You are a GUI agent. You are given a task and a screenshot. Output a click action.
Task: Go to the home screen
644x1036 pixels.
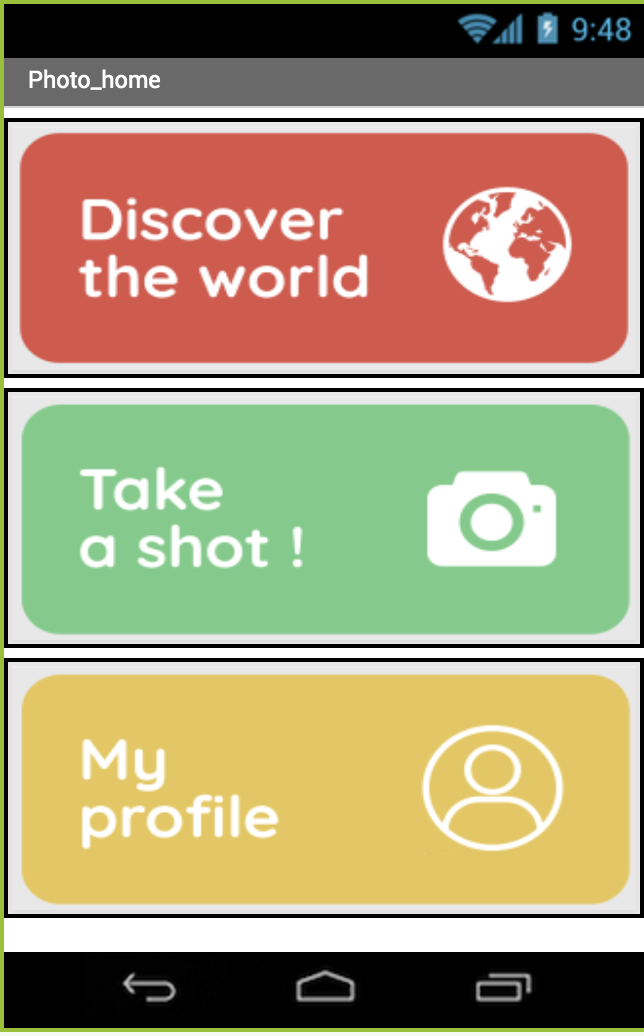pos(326,988)
